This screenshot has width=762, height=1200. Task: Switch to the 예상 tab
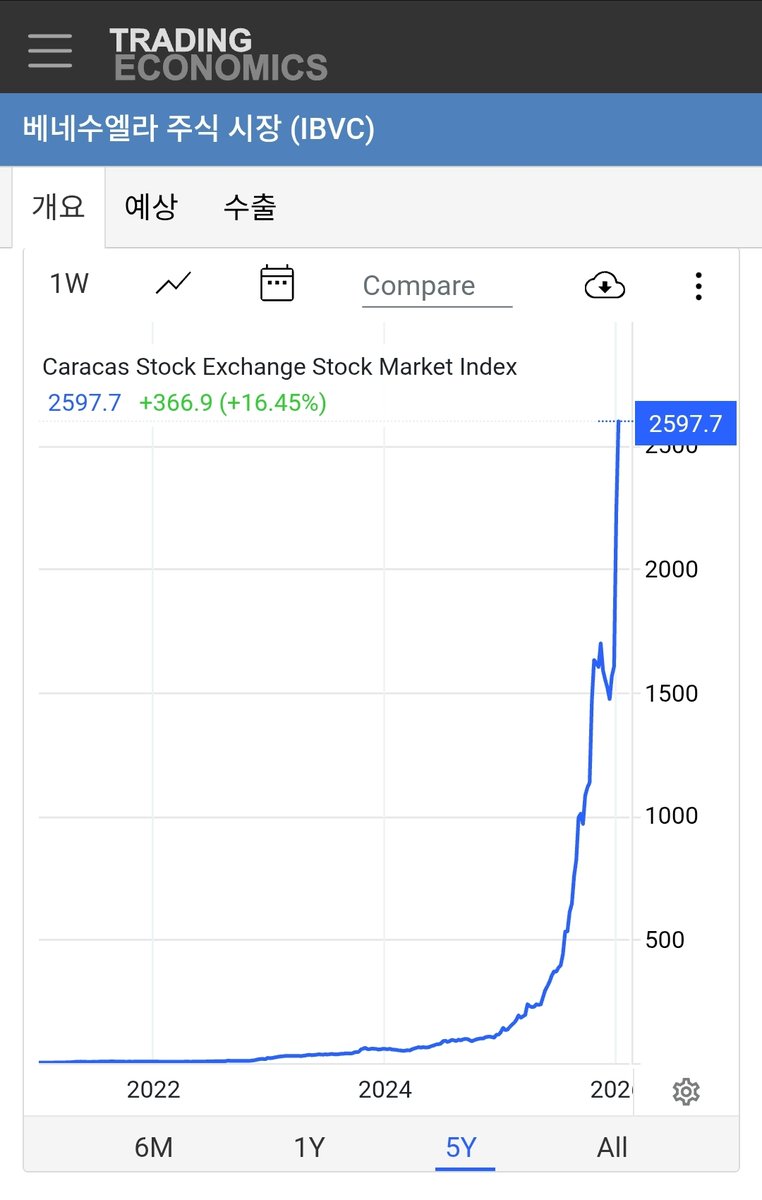click(x=151, y=207)
